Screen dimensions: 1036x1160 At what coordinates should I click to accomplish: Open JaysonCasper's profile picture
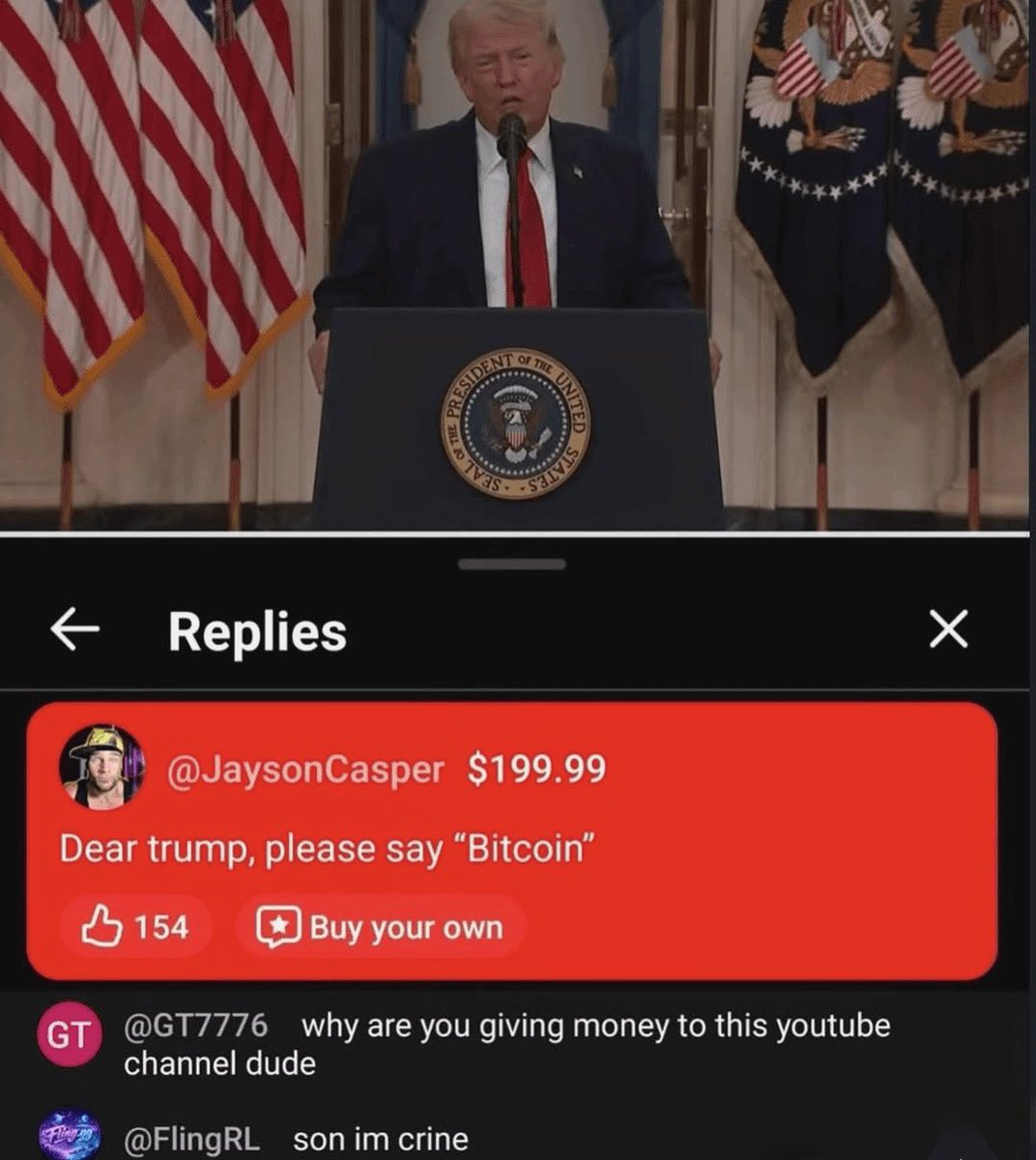click(x=101, y=768)
